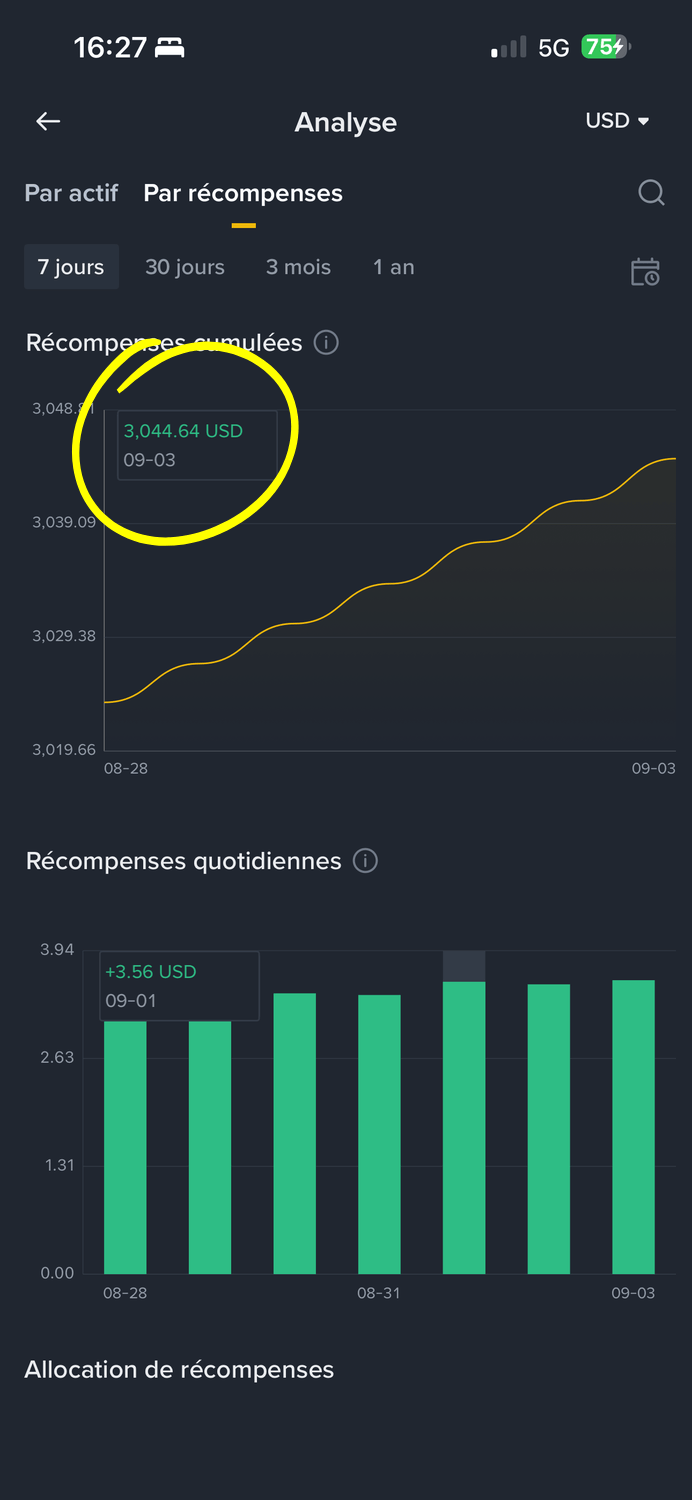This screenshot has height=1500, width=692.
Task: Show info for Récompenses cumulées
Action: (326, 343)
